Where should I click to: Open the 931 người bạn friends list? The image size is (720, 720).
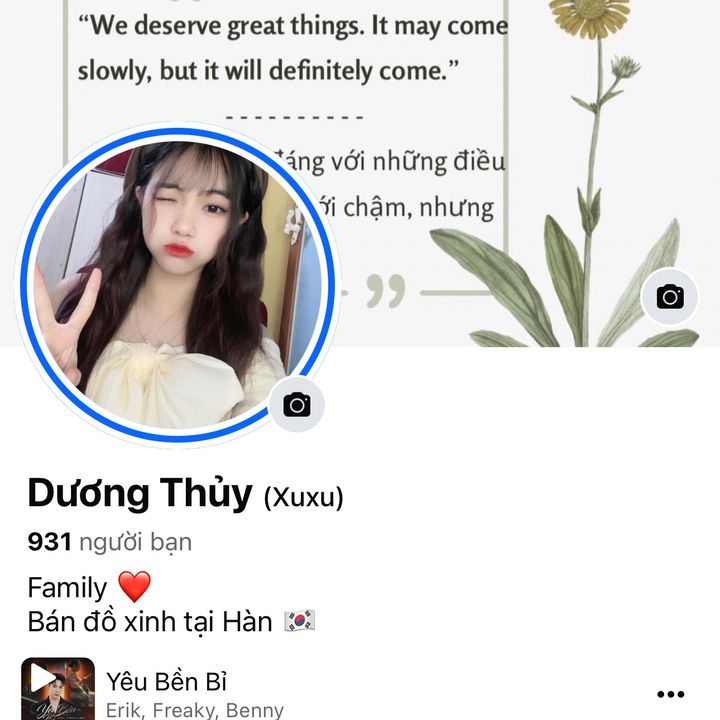tap(109, 542)
